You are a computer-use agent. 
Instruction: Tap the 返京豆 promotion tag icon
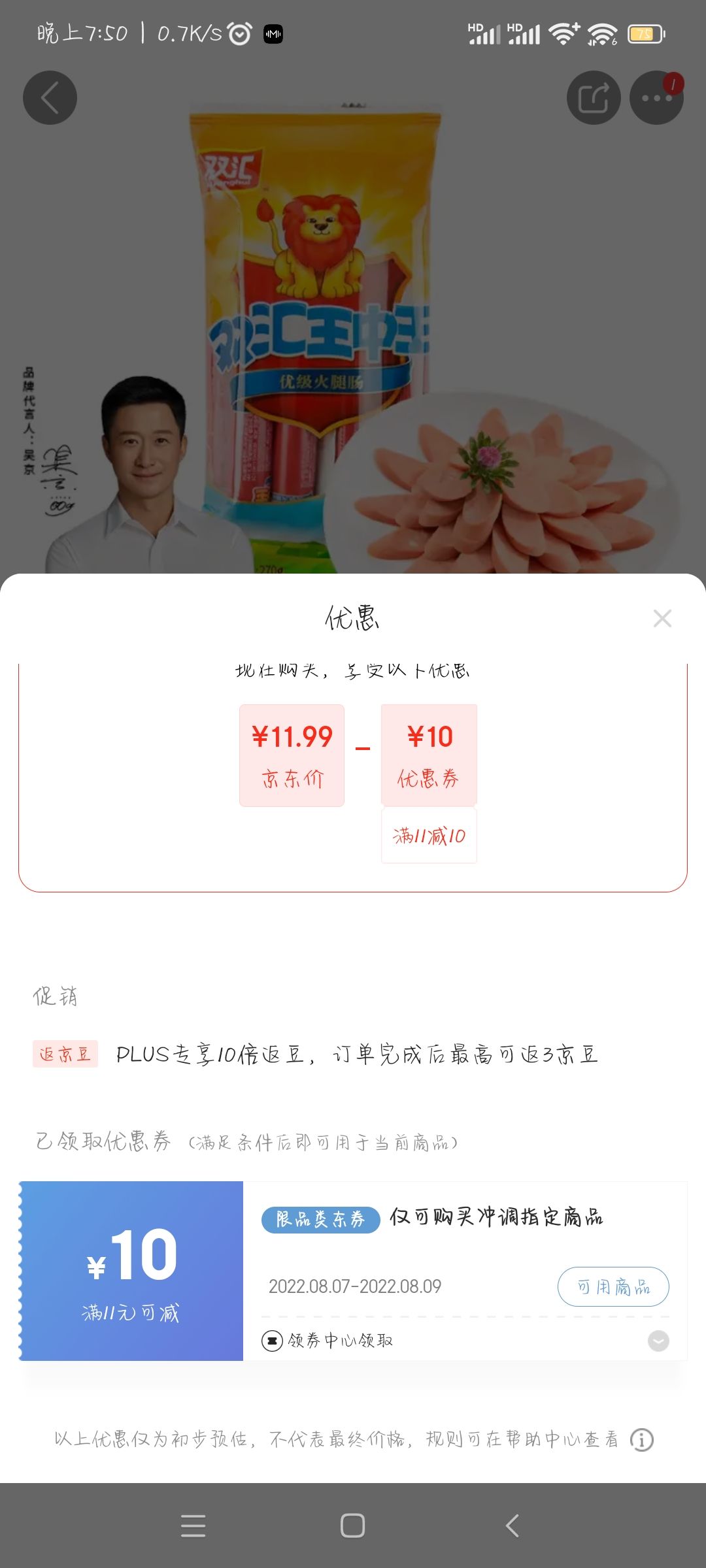click(x=65, y=1054)
